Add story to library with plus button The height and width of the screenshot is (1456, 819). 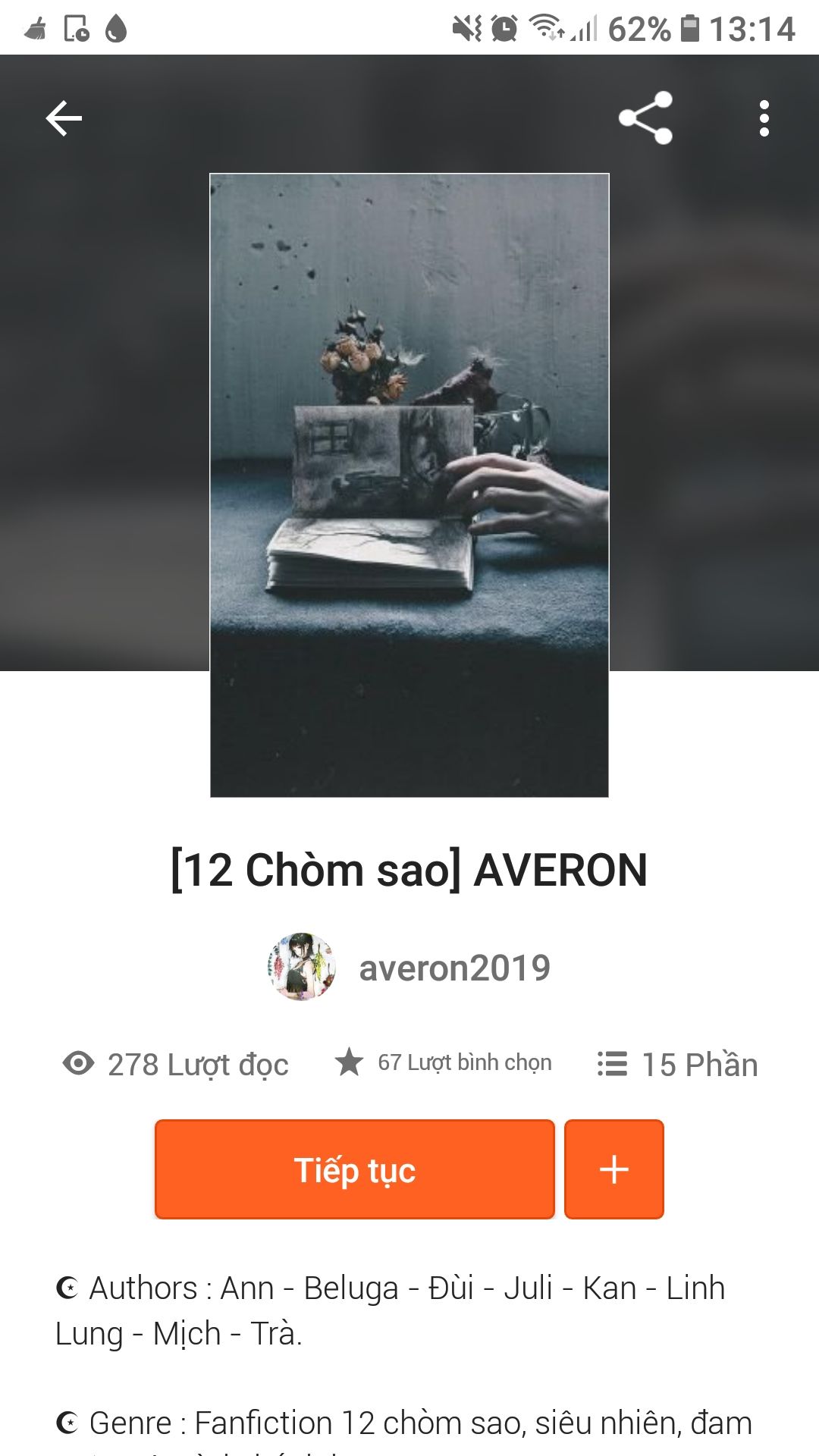[x=614, y=1169]
